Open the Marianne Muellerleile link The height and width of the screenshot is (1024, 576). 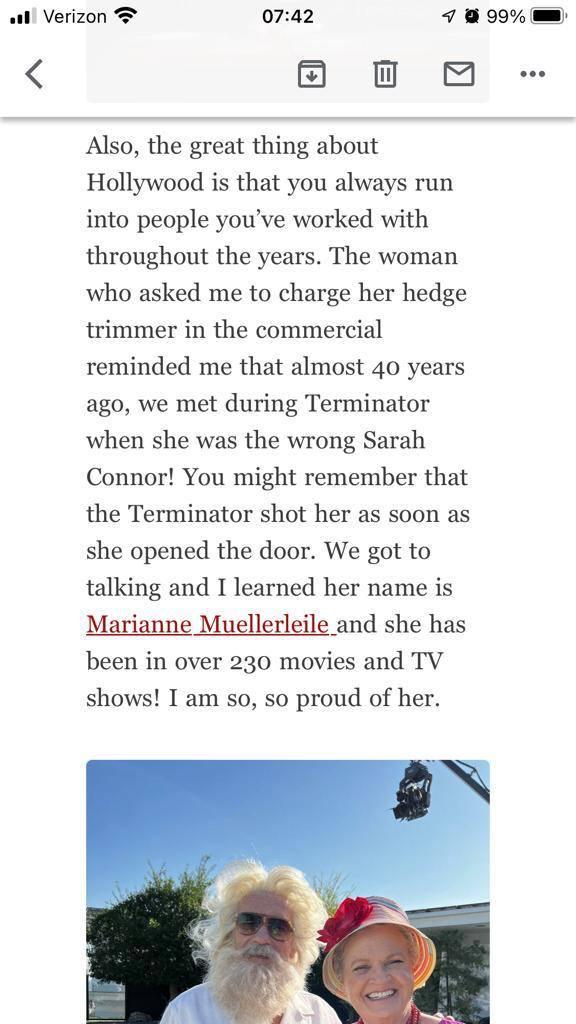coord(210,625)
